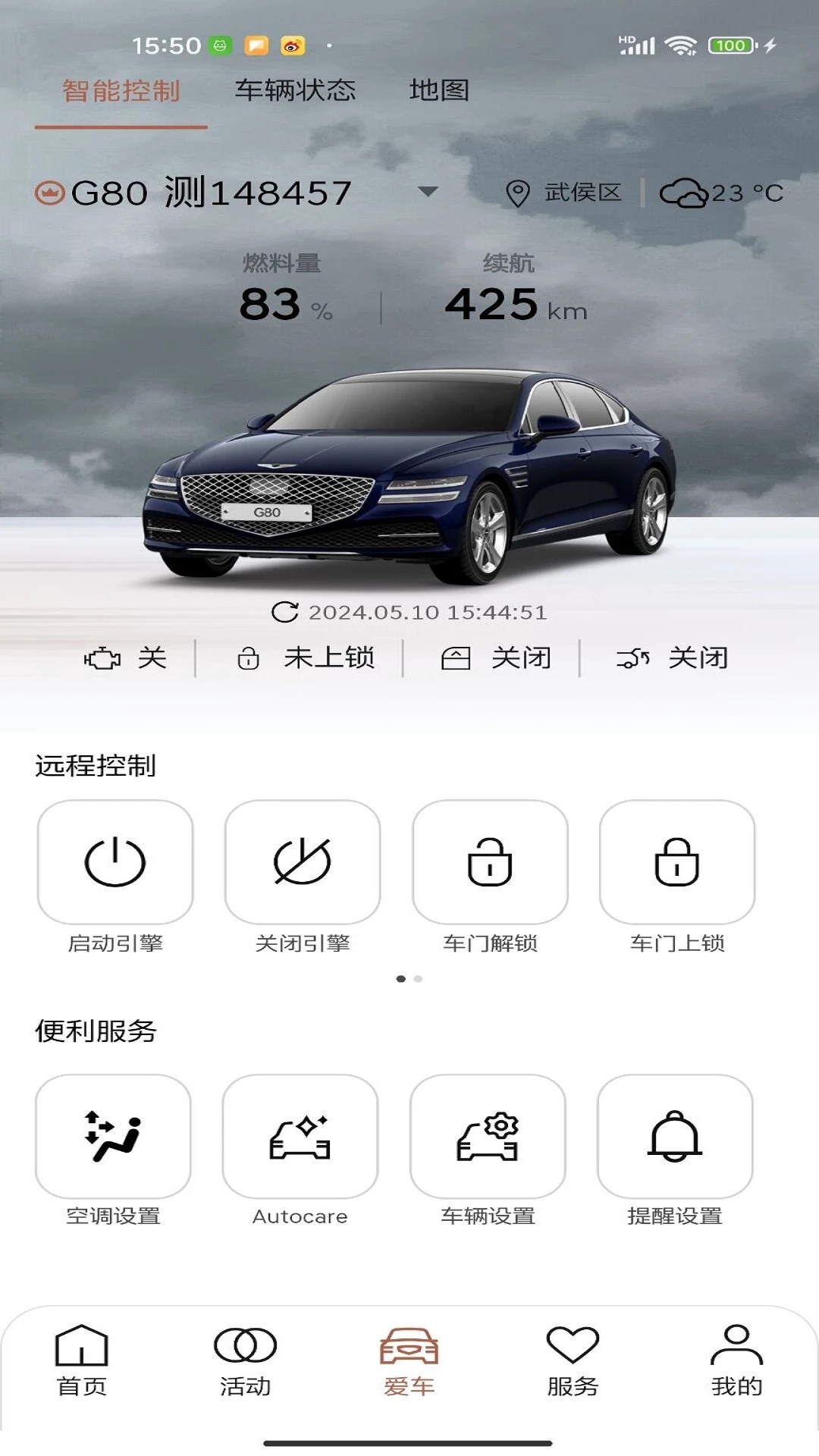819x1456 pixels.
Task: Switch to the 车辆状态 tab
Action: (297, 91)
